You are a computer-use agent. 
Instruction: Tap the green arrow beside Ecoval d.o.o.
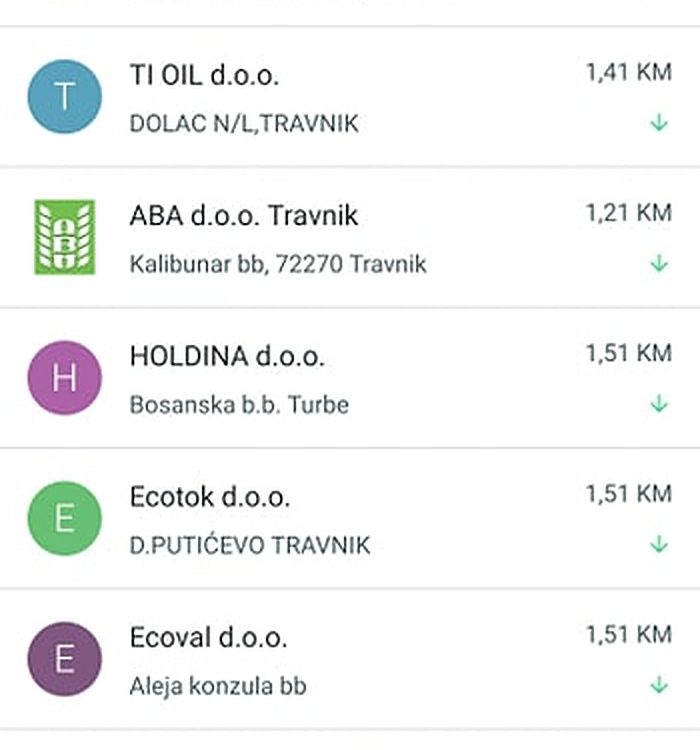[x=658, y=686]
